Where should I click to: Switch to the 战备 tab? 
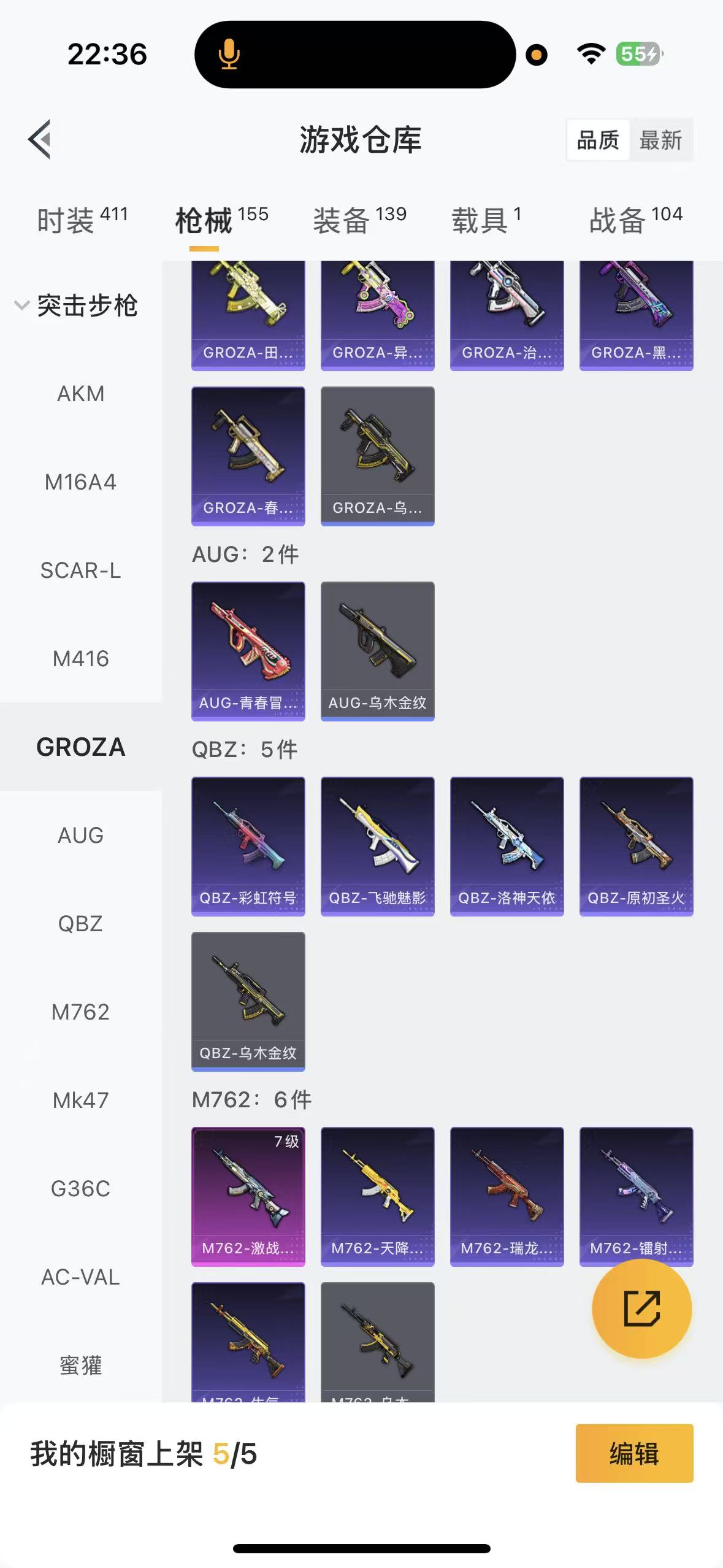[x=635, y=220]
